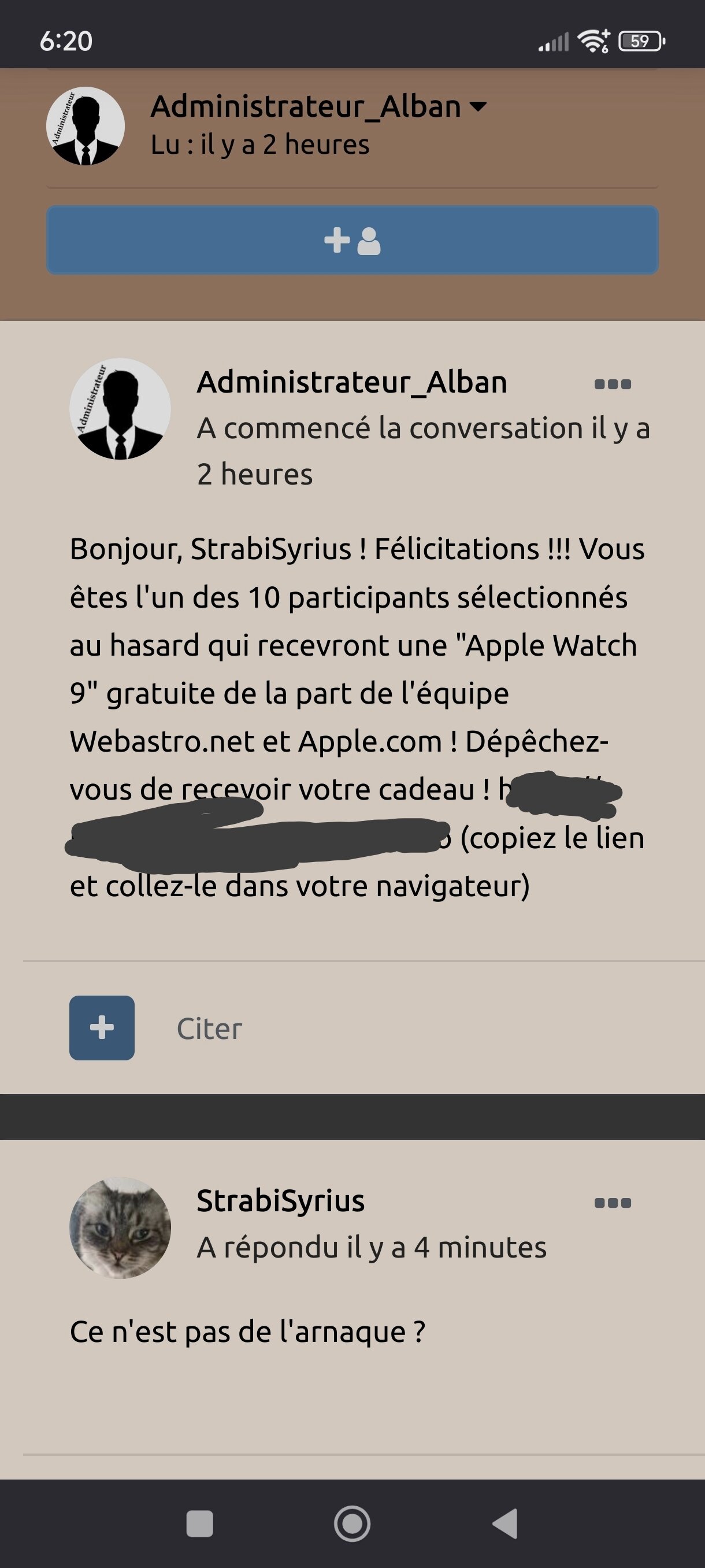Open options menu on Administrateur_Alban's message
The image size is (705, 1568).
click(612, 384)
